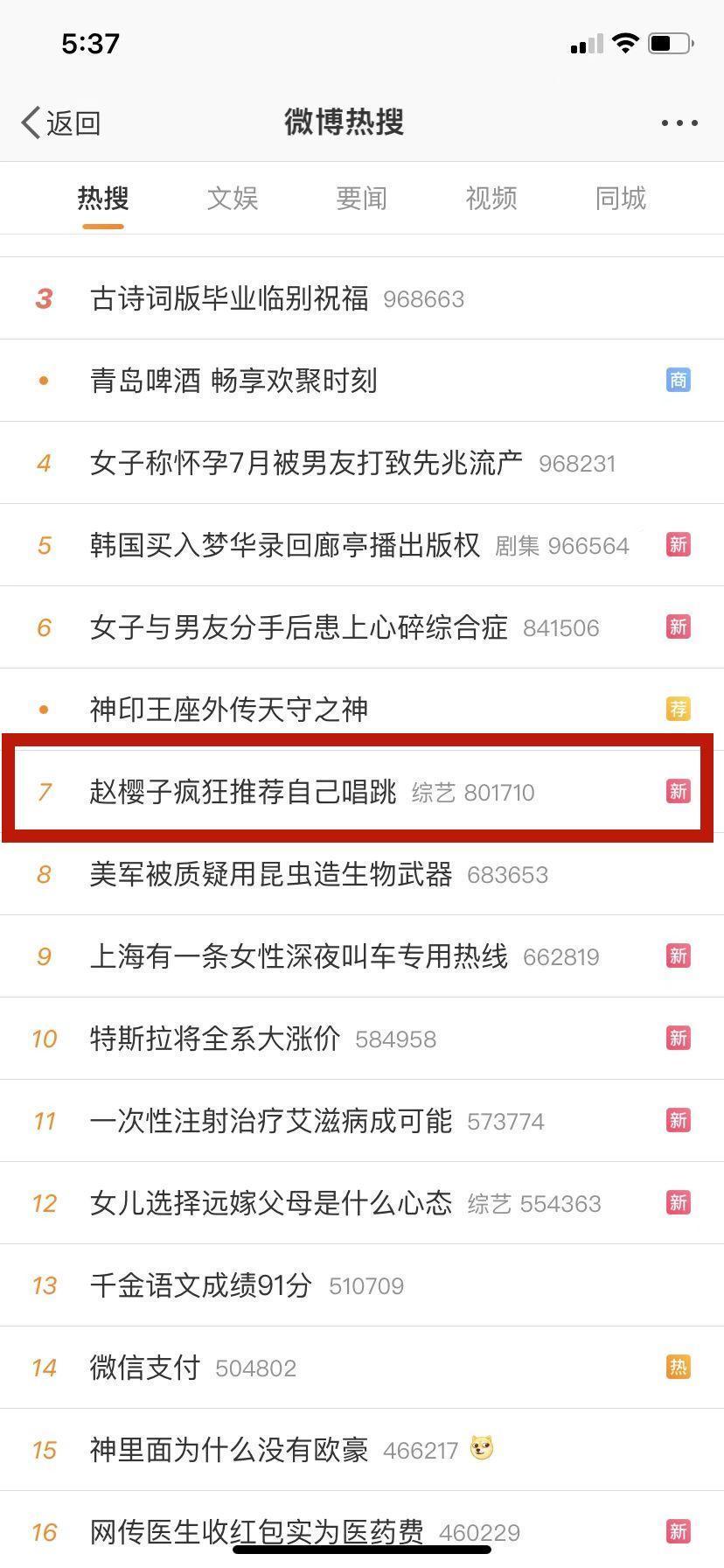The height and width of the screenshot is (1568, 724).
Task: Select the 热搜 tab
Action: pyautogui.click(x=103, y=199)
